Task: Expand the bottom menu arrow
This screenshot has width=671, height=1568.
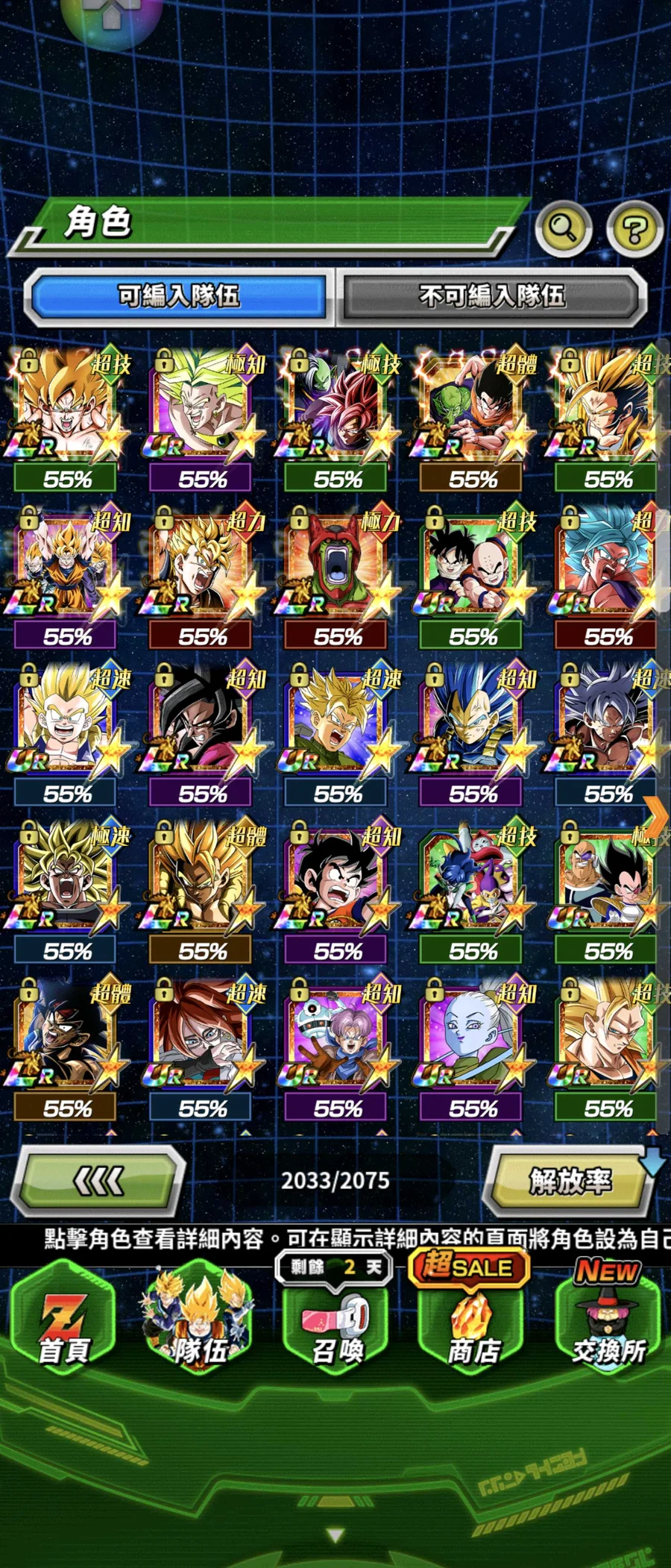Action: (x=335, y=1535)
